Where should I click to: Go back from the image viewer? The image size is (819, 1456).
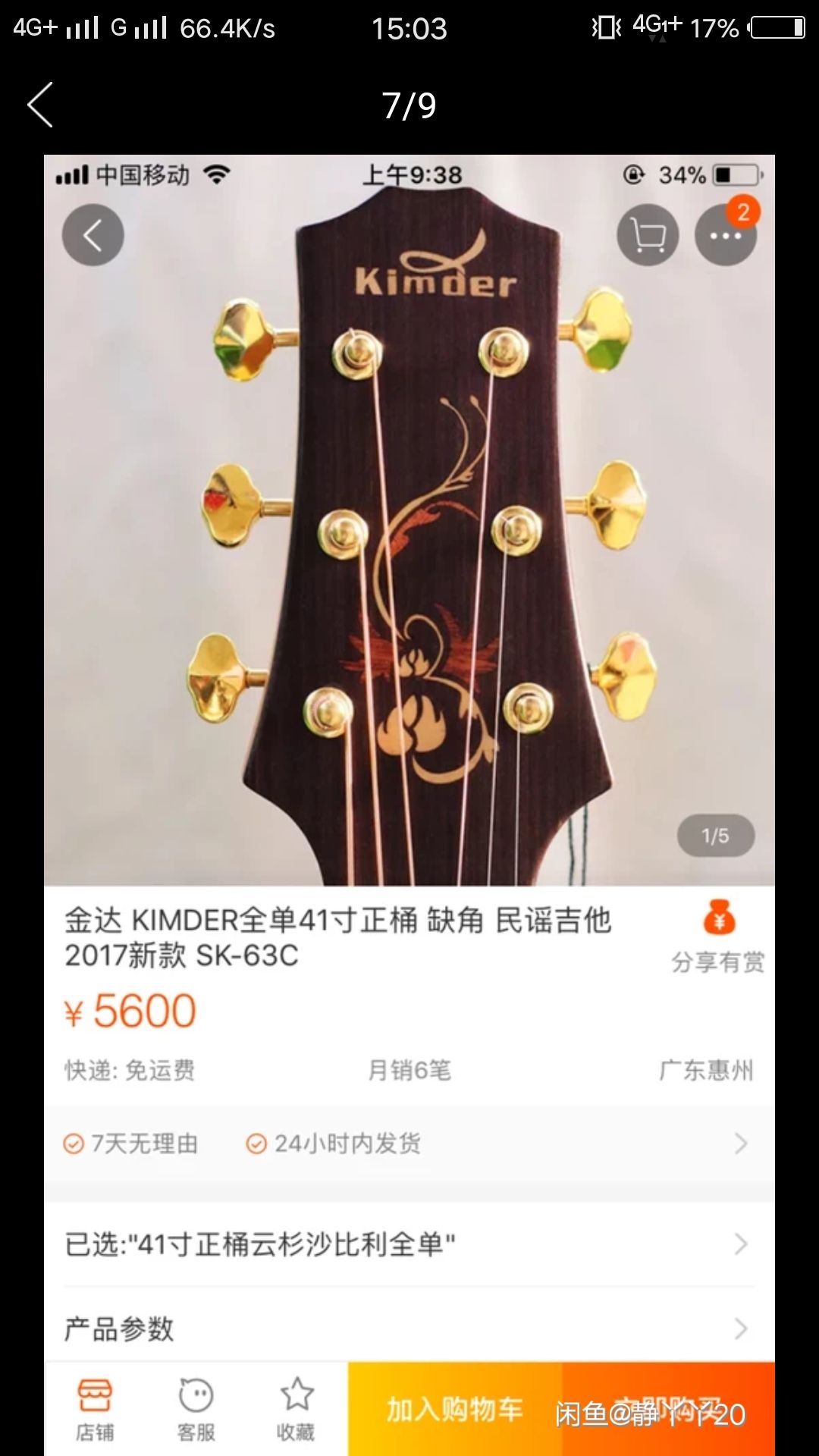(x=41, y=105)
